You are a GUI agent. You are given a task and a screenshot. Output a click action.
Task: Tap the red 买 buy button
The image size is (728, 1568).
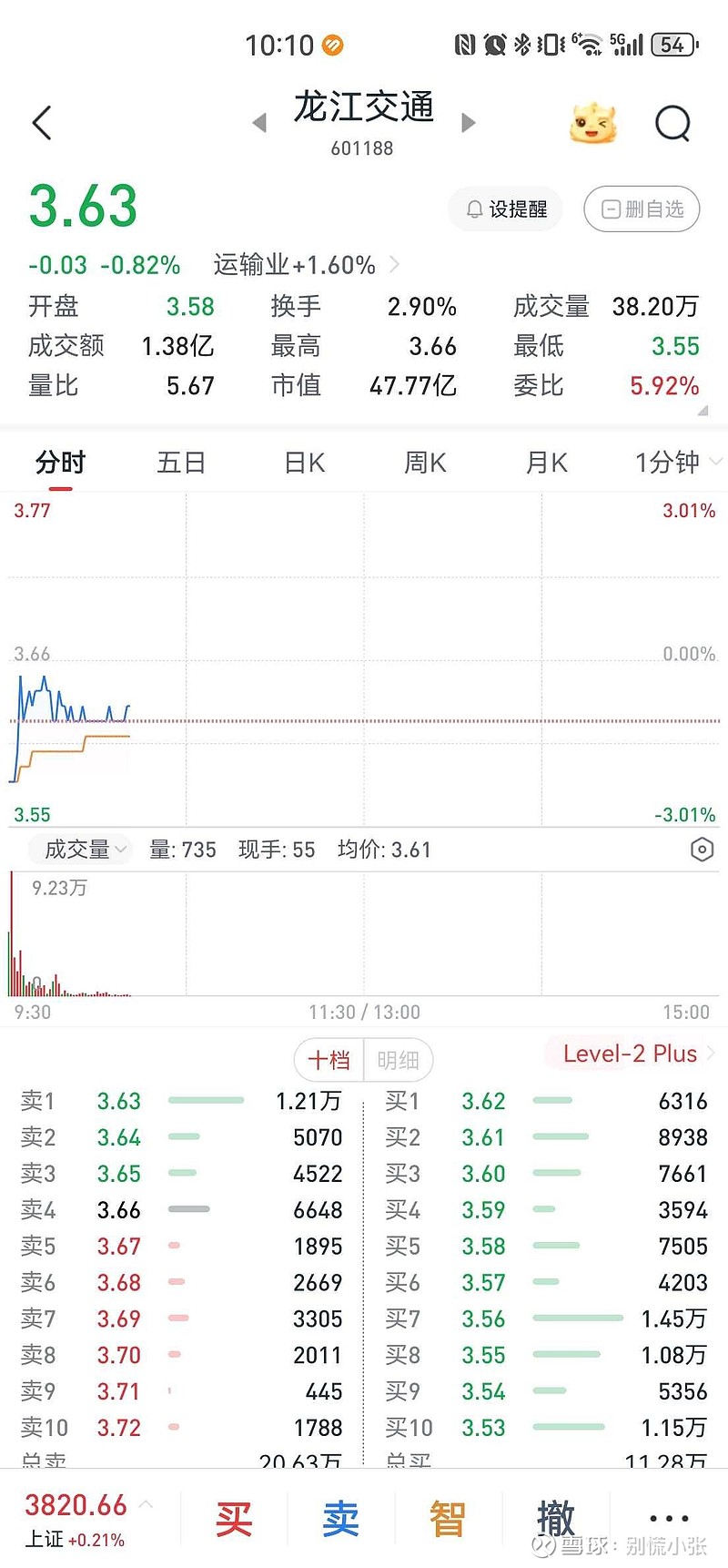[x=234, y=1519]
